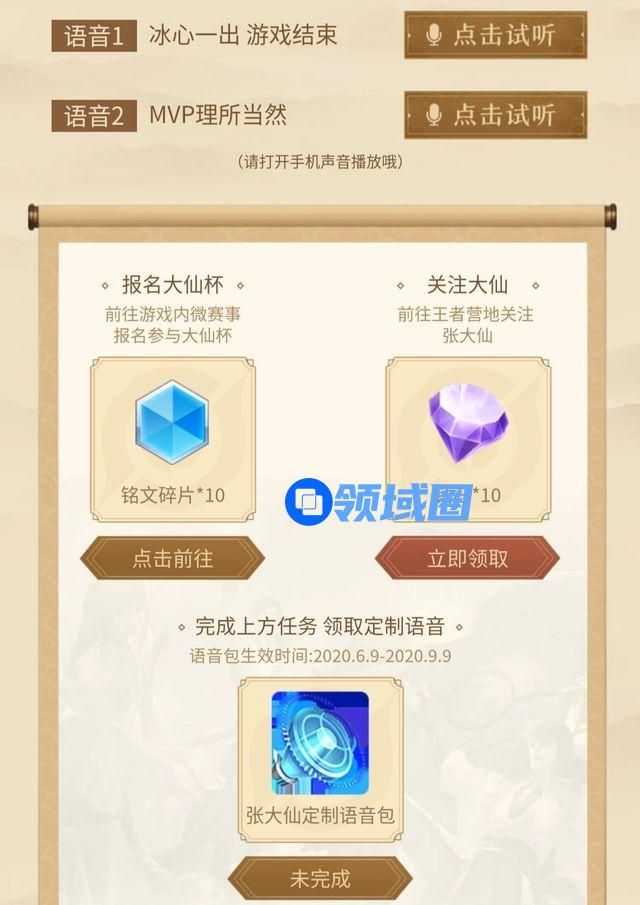
Task: Tap the 未完成 button under 张大仙定制语音包
Action: (320, 879)
